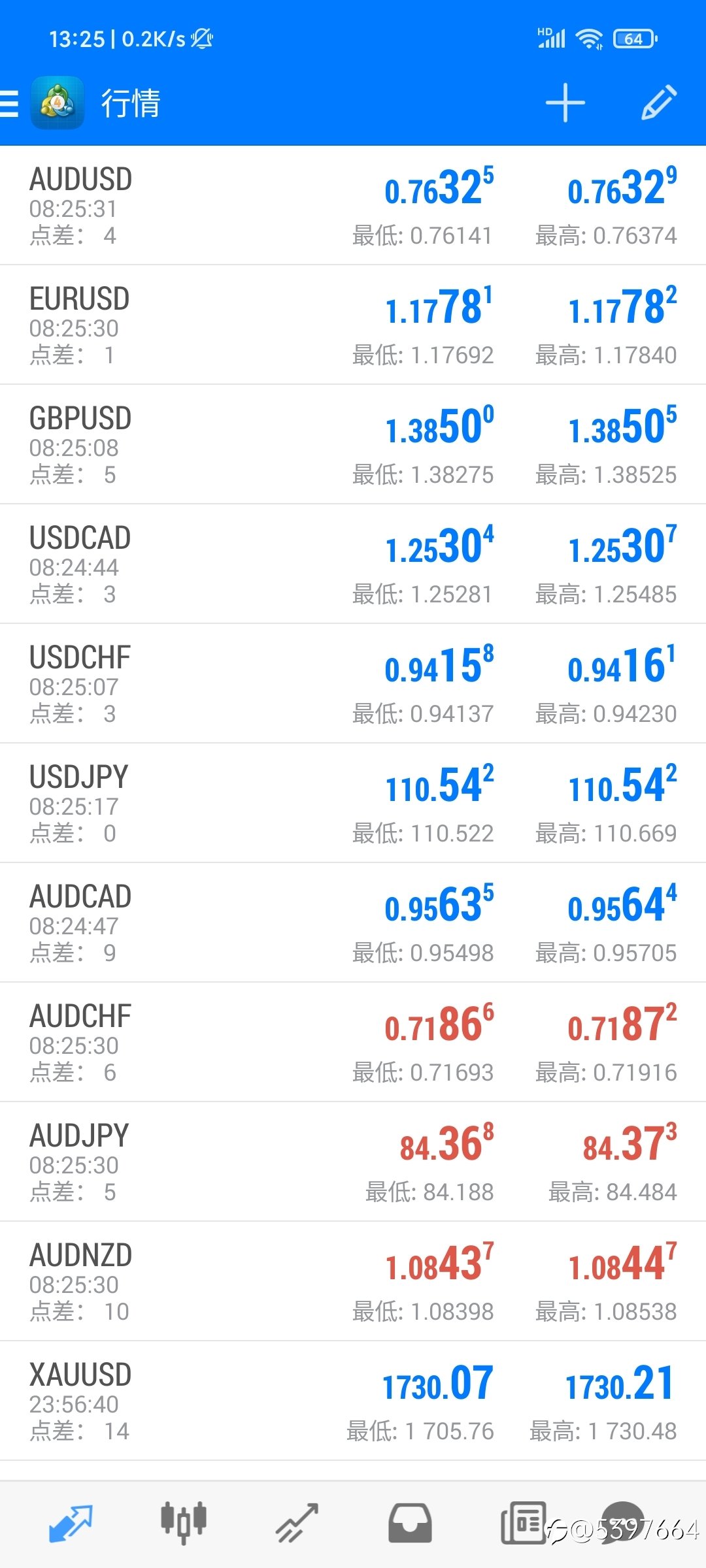Select the AUDNZD quote row
This screenshot has height=1568, width=706.
click(353, 1281)
